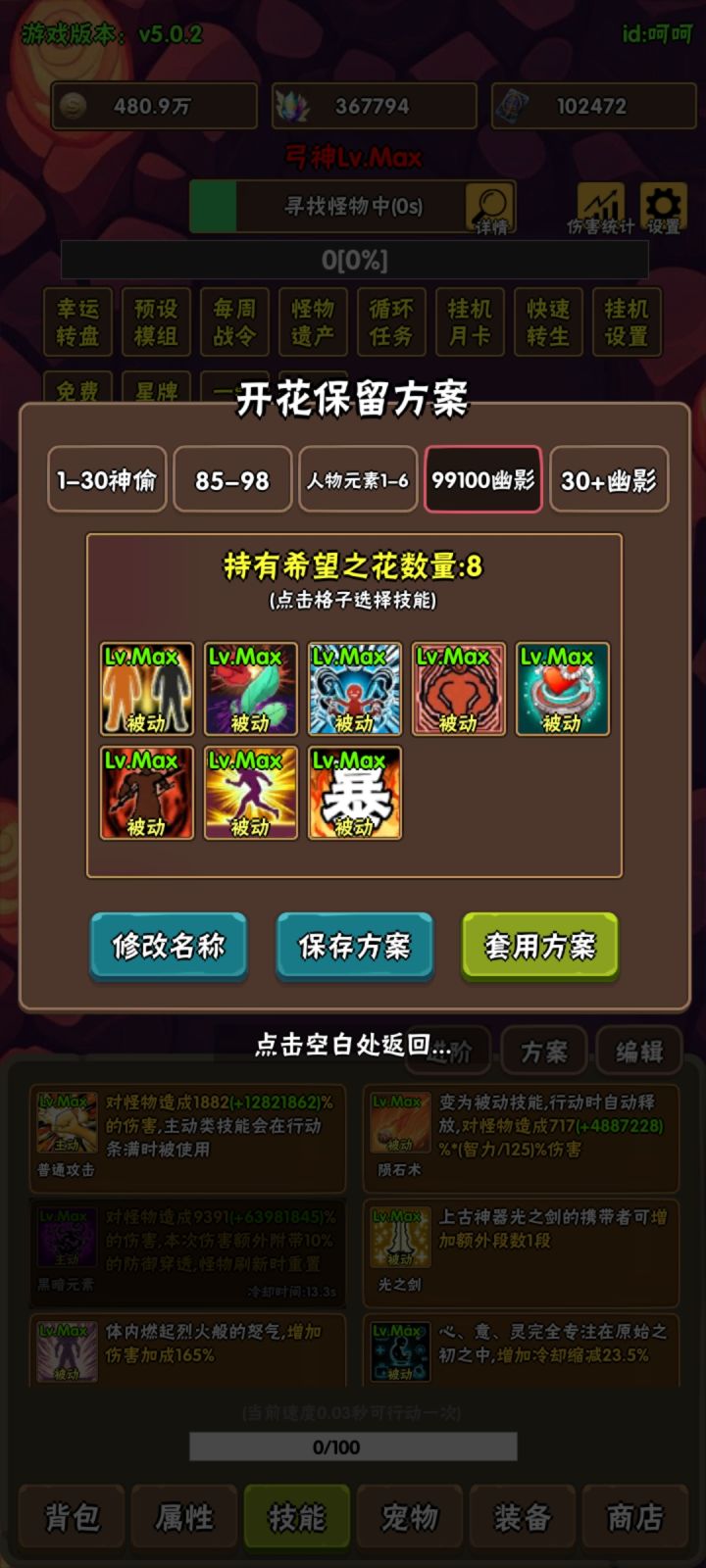Screen dimensions: 706x1568
Task: Select the 人物元素1-6 preset plan
Action: click(356, 479)
